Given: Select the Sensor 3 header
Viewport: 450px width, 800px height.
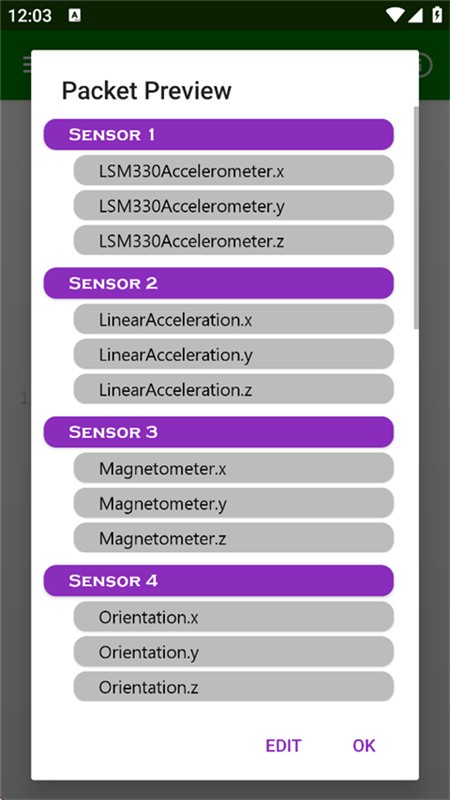Looking at the screenshot, I should click(x=218, y=432).
